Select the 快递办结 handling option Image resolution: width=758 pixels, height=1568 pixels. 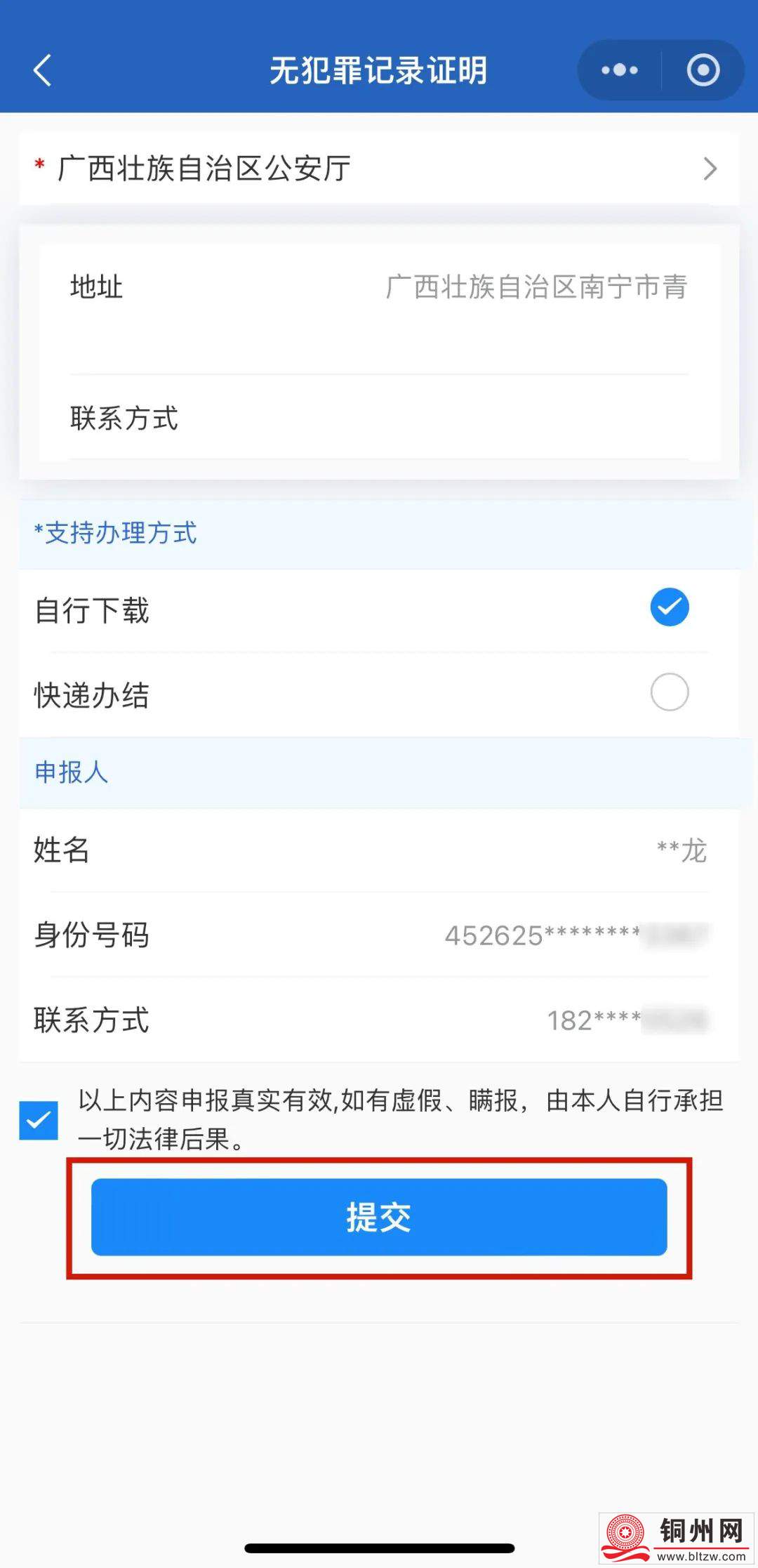[669, 692]
